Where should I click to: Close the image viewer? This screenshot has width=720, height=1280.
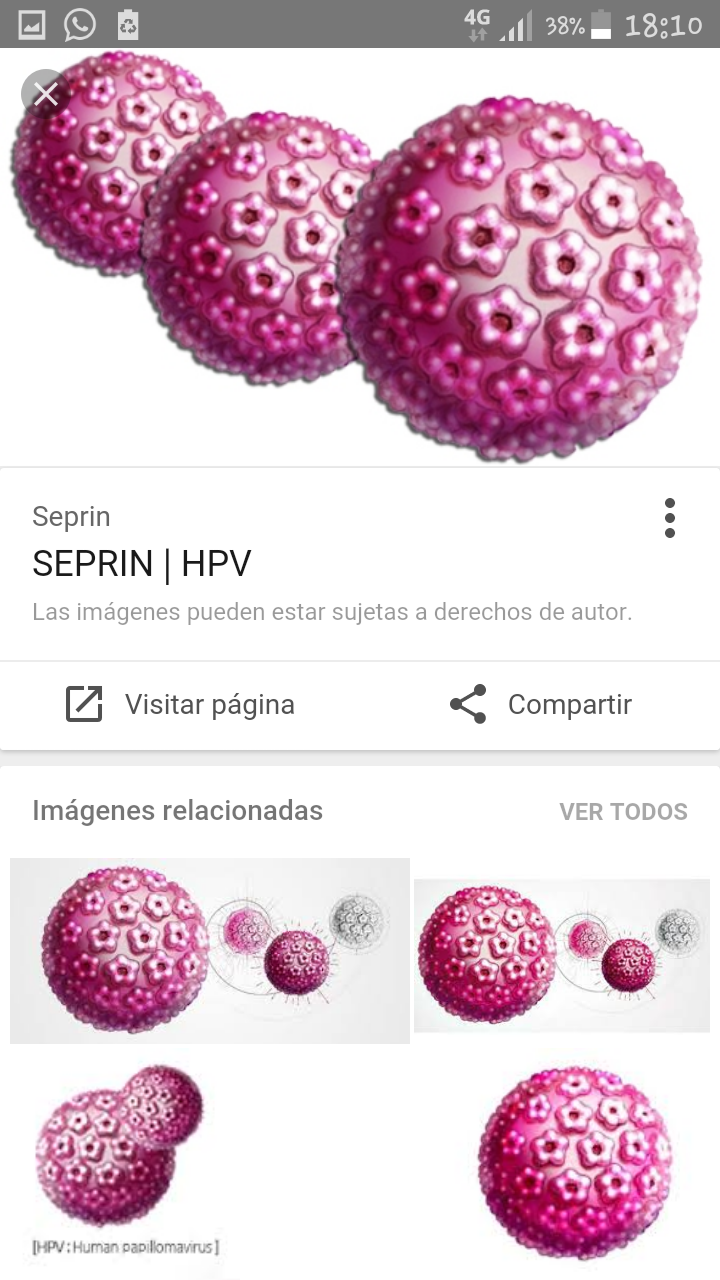pyautogui.click(x=45, y=94)
